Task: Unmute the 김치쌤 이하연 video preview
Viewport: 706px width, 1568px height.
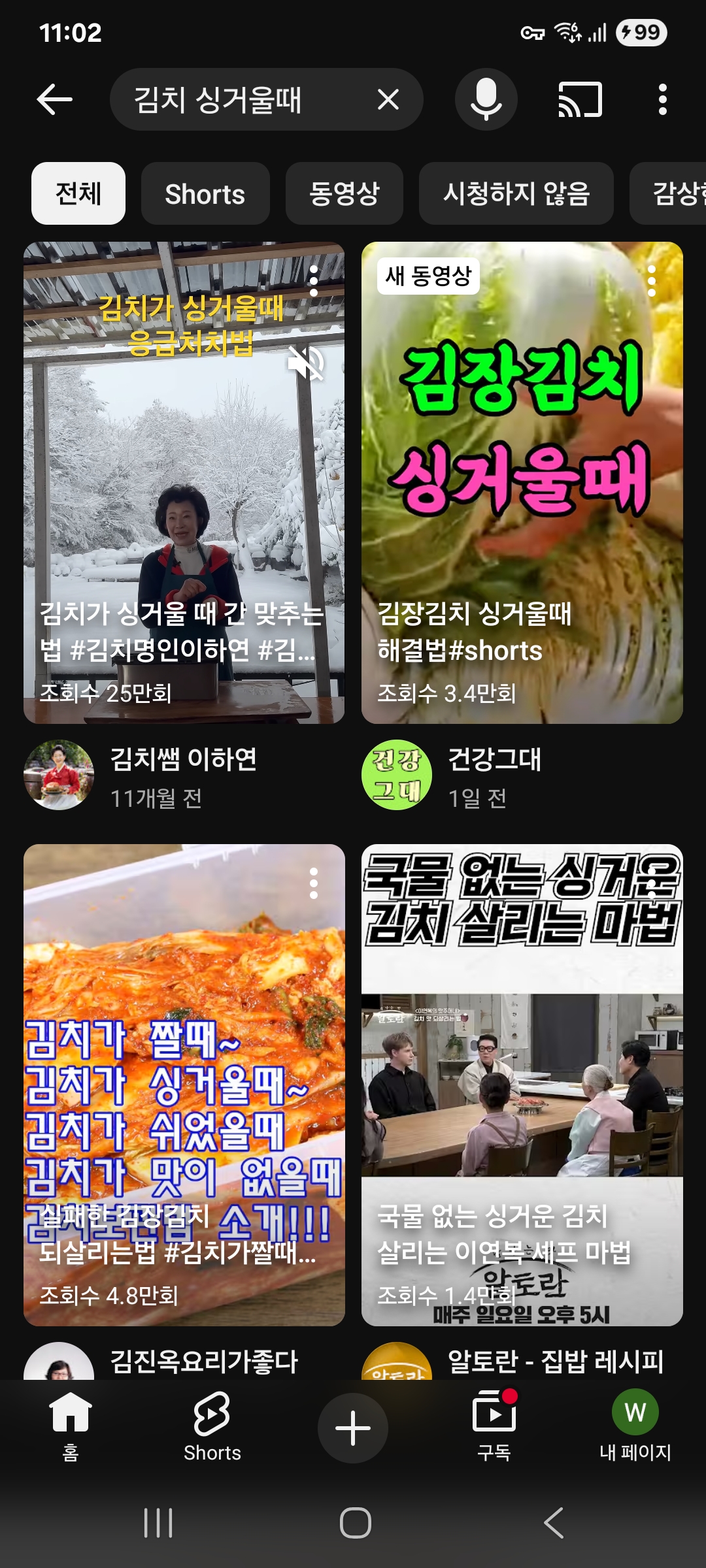Action: coord(306,363)
